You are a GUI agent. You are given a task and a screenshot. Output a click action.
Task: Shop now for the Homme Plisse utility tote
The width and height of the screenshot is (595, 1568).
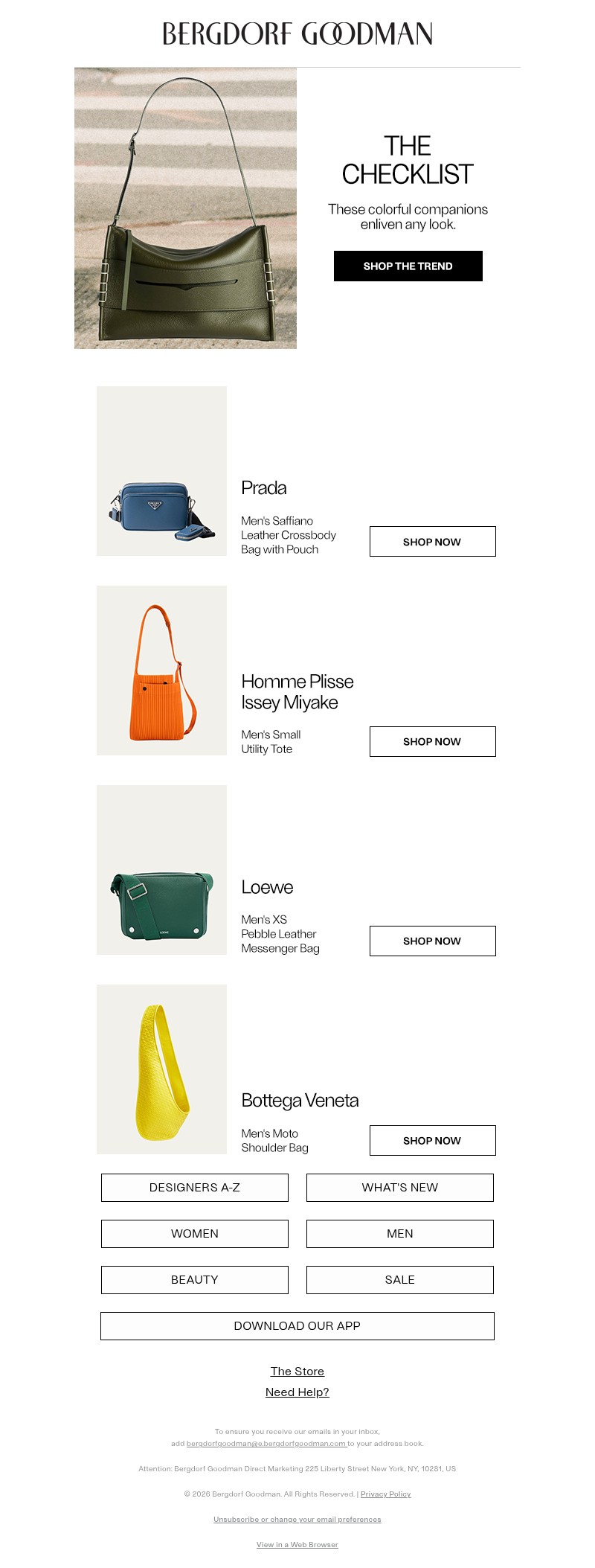[432, 741]
